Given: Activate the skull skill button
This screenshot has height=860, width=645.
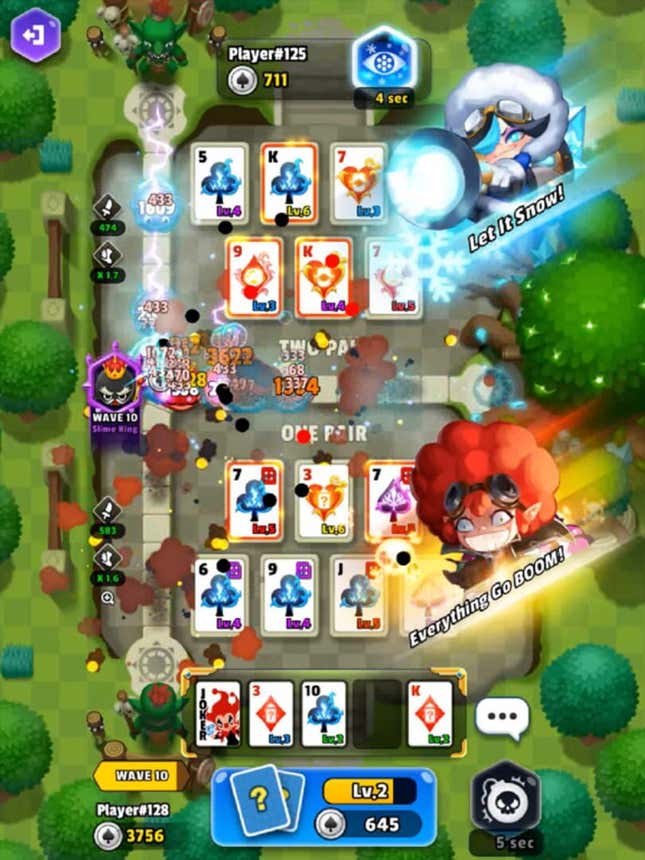Looking at the screenshot, I should click(x=505, y=798).
